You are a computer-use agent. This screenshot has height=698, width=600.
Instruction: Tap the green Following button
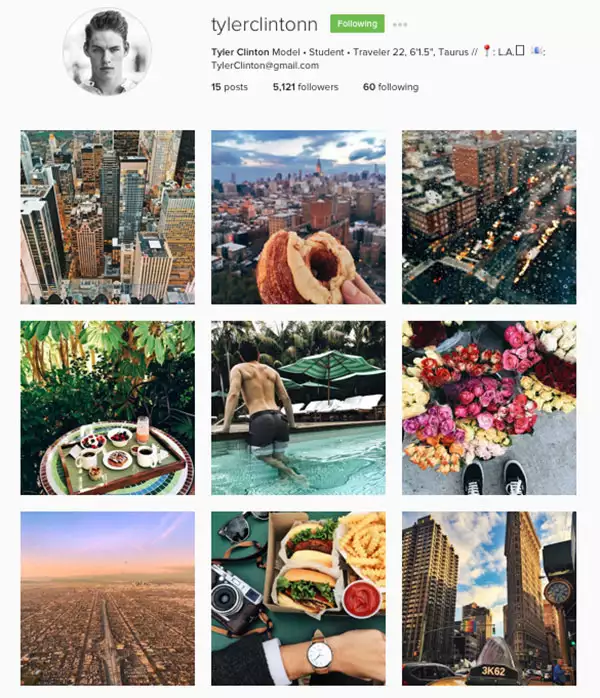pos(357,24)
